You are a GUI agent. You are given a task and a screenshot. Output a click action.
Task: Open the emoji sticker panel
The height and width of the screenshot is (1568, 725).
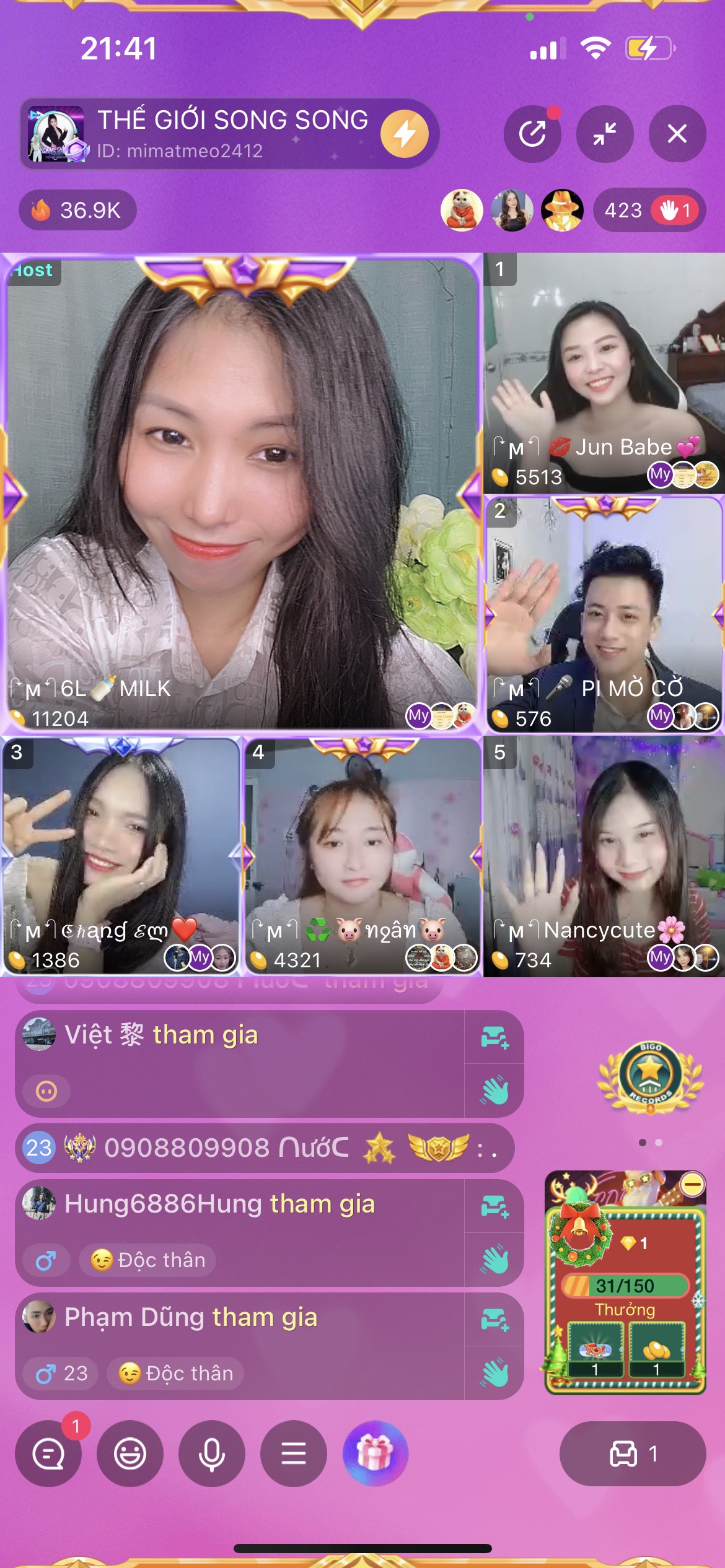point(130,1453)
